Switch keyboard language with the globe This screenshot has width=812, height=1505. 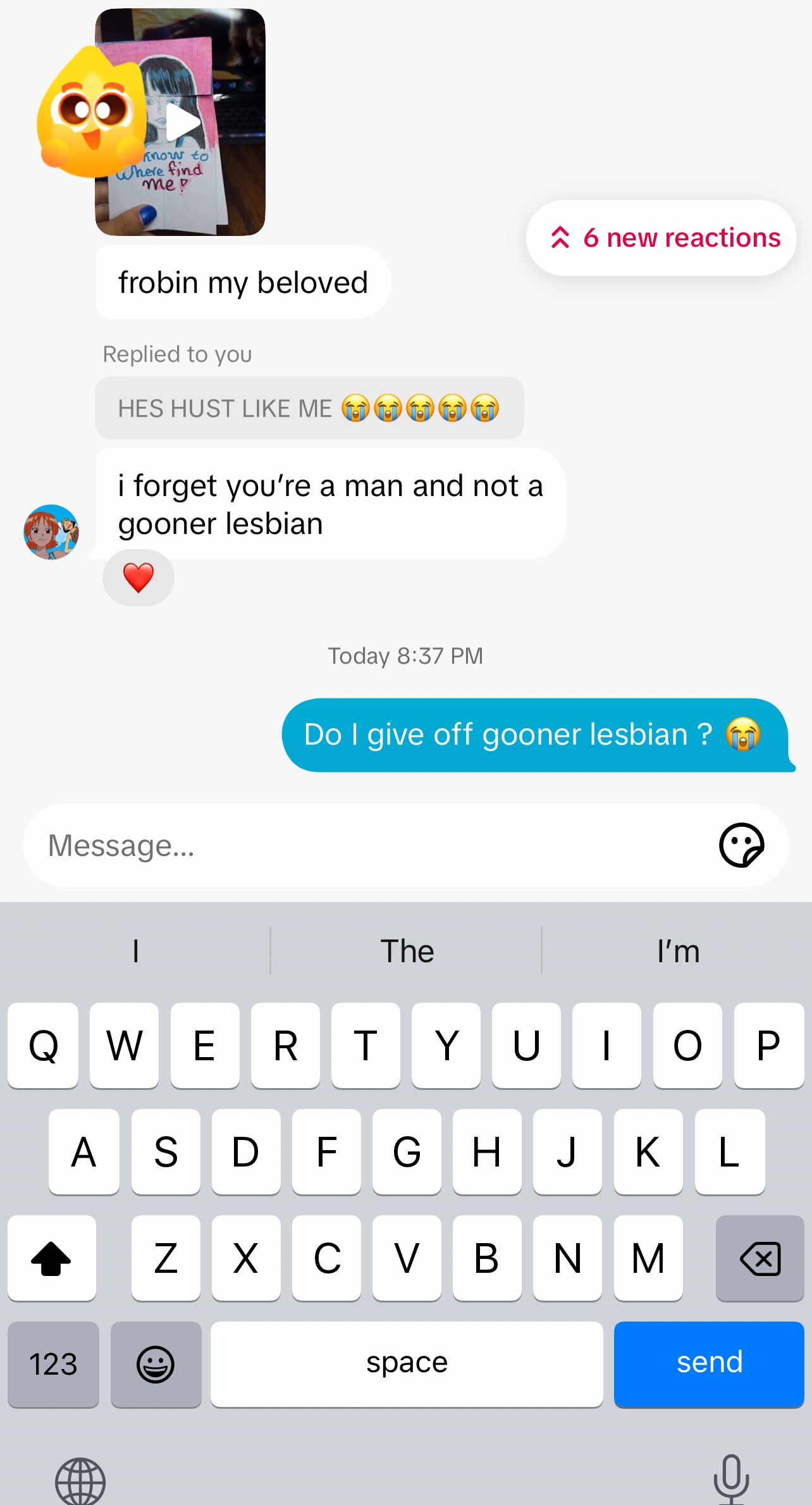[x=80, y=1482]
